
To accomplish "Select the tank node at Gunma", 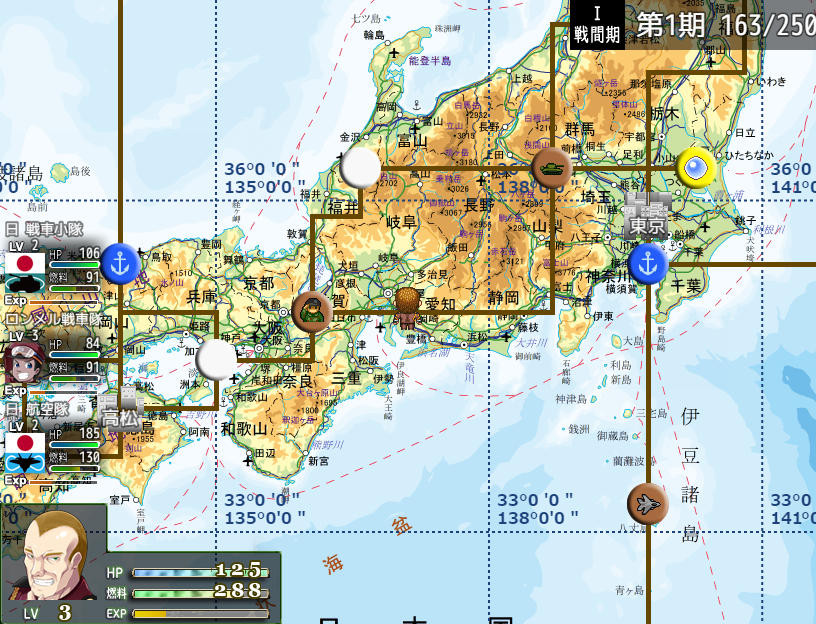I will pyautogui.click(x=551, y=167).
